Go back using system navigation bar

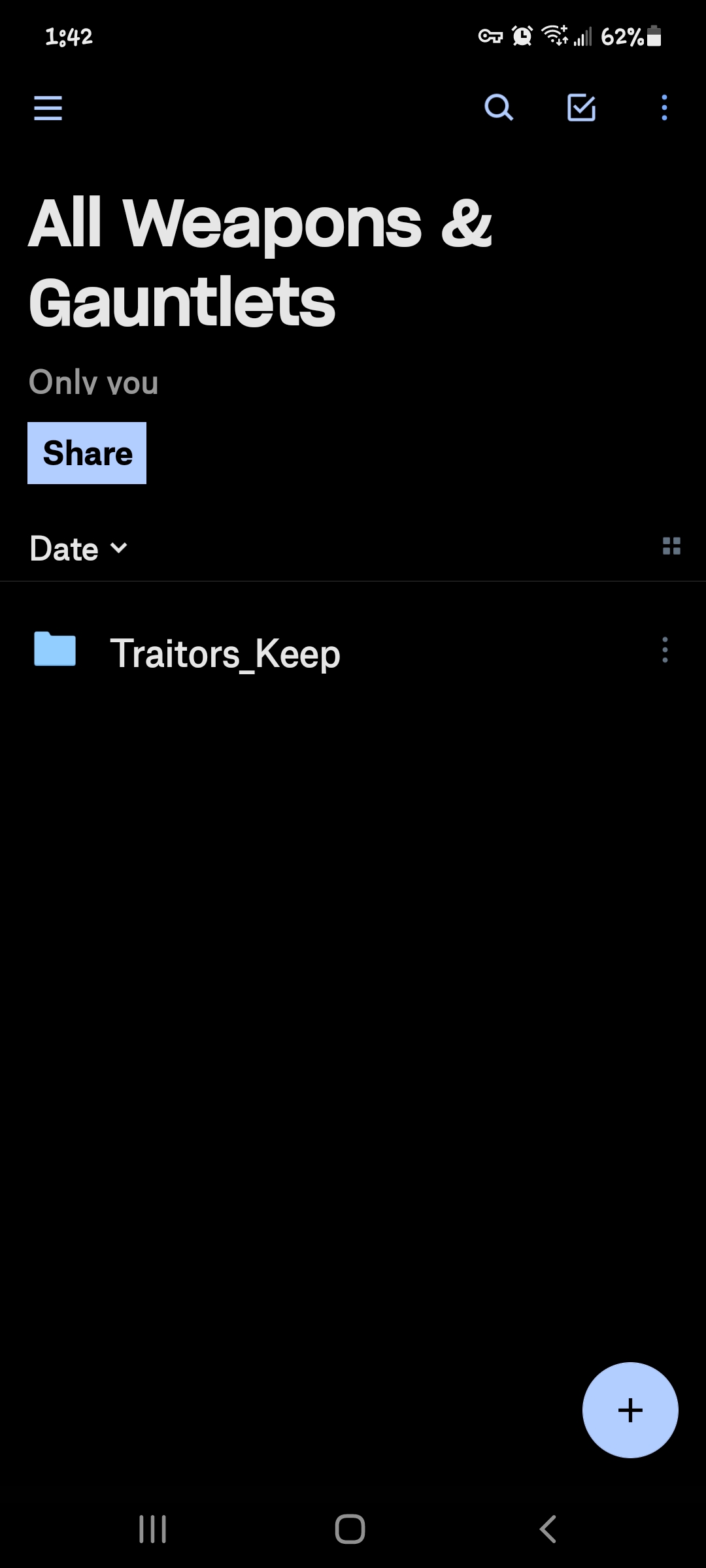[548, 1529]
